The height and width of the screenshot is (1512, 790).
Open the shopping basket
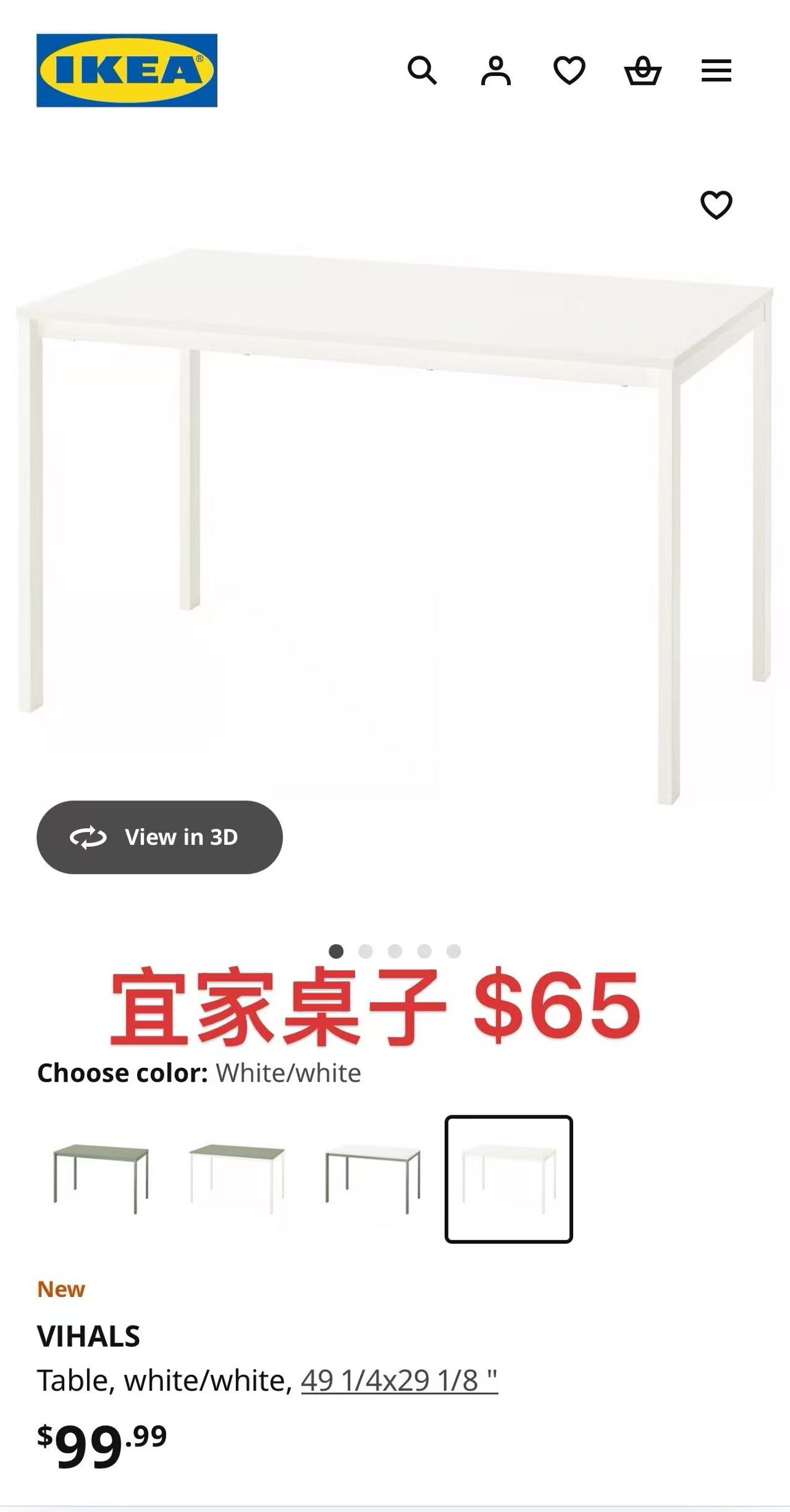click(x=643, y=70)
